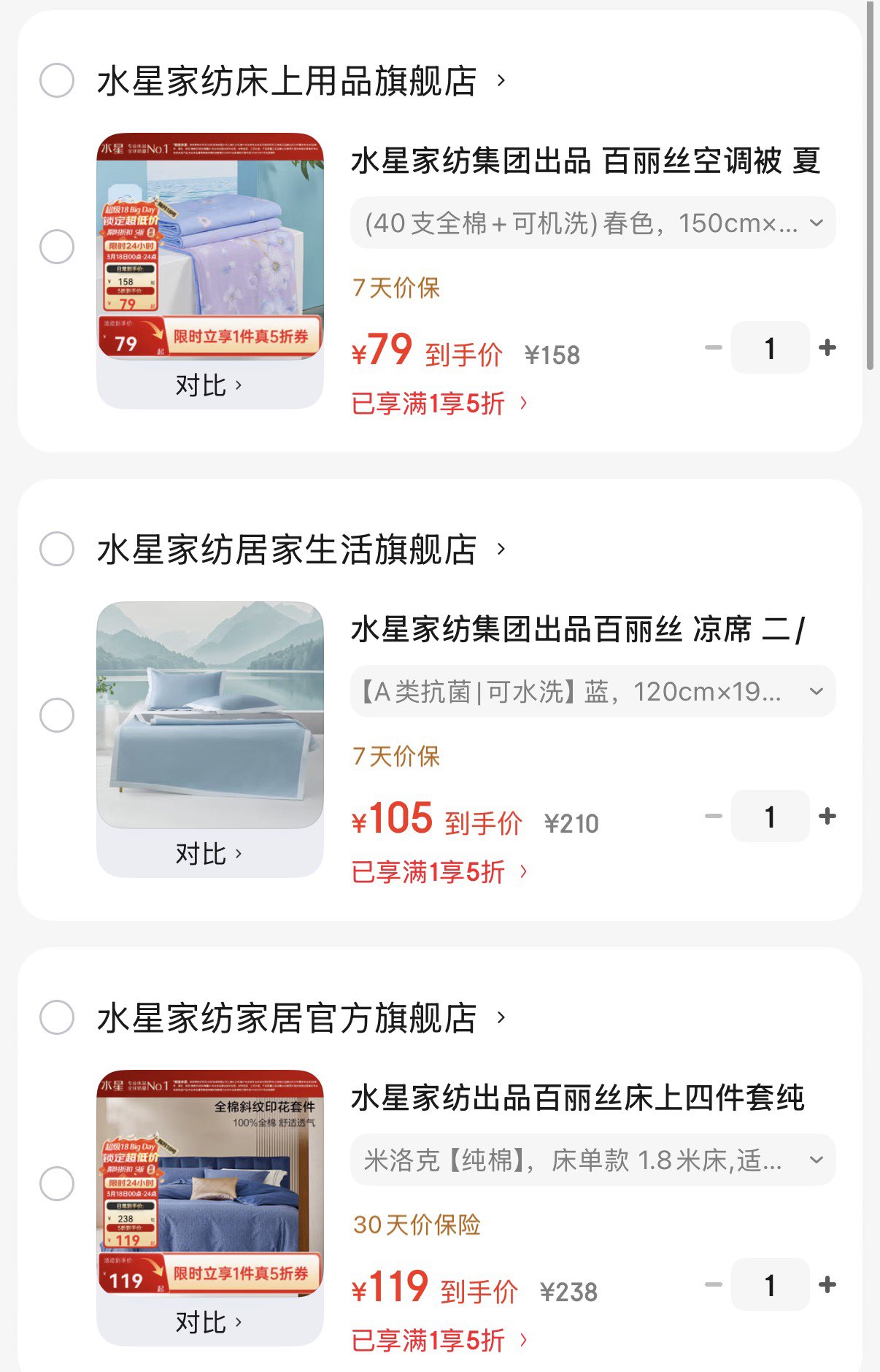Change the 春色 150cm variant dropdown
Viewport: 880px width, 1372px height.
coord(593,223)
